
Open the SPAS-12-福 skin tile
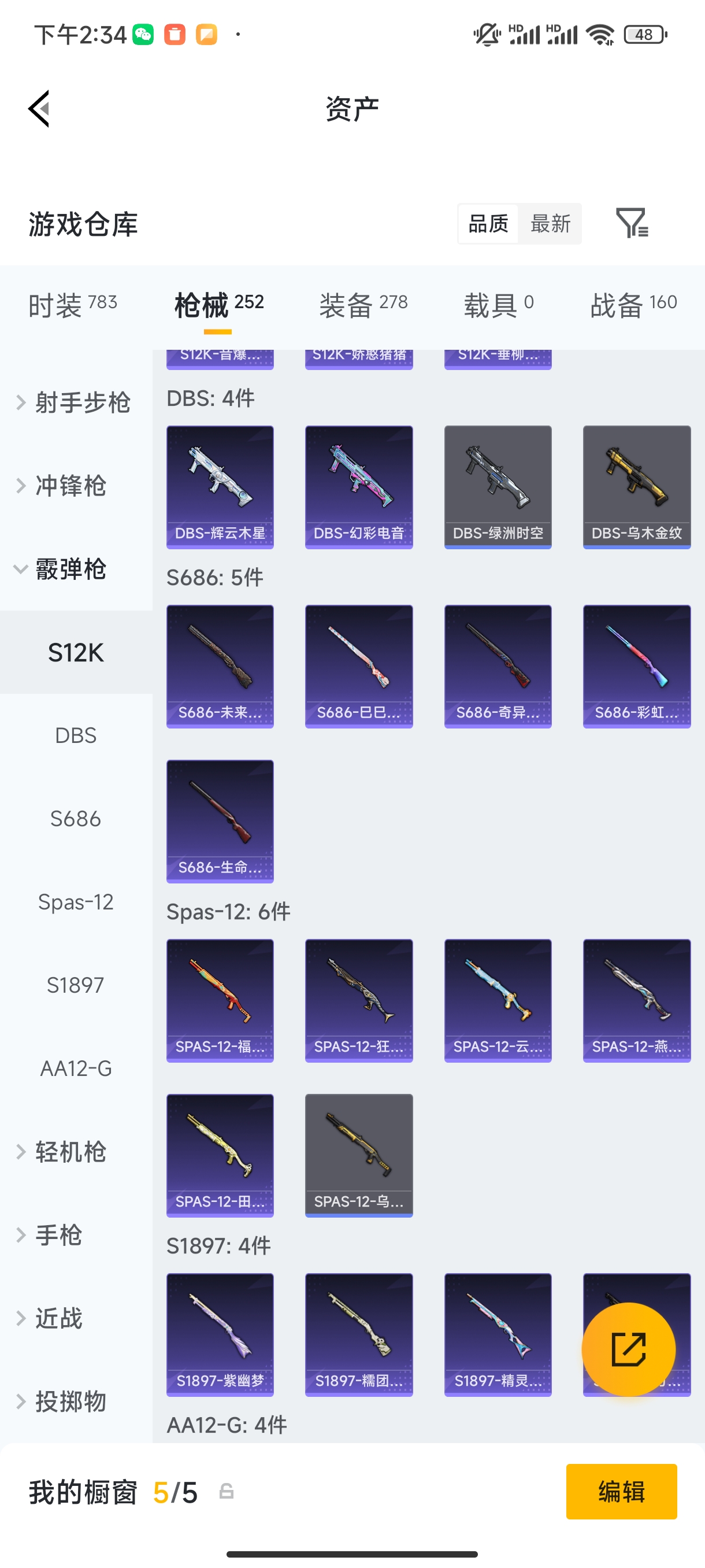coord(220,1000)
